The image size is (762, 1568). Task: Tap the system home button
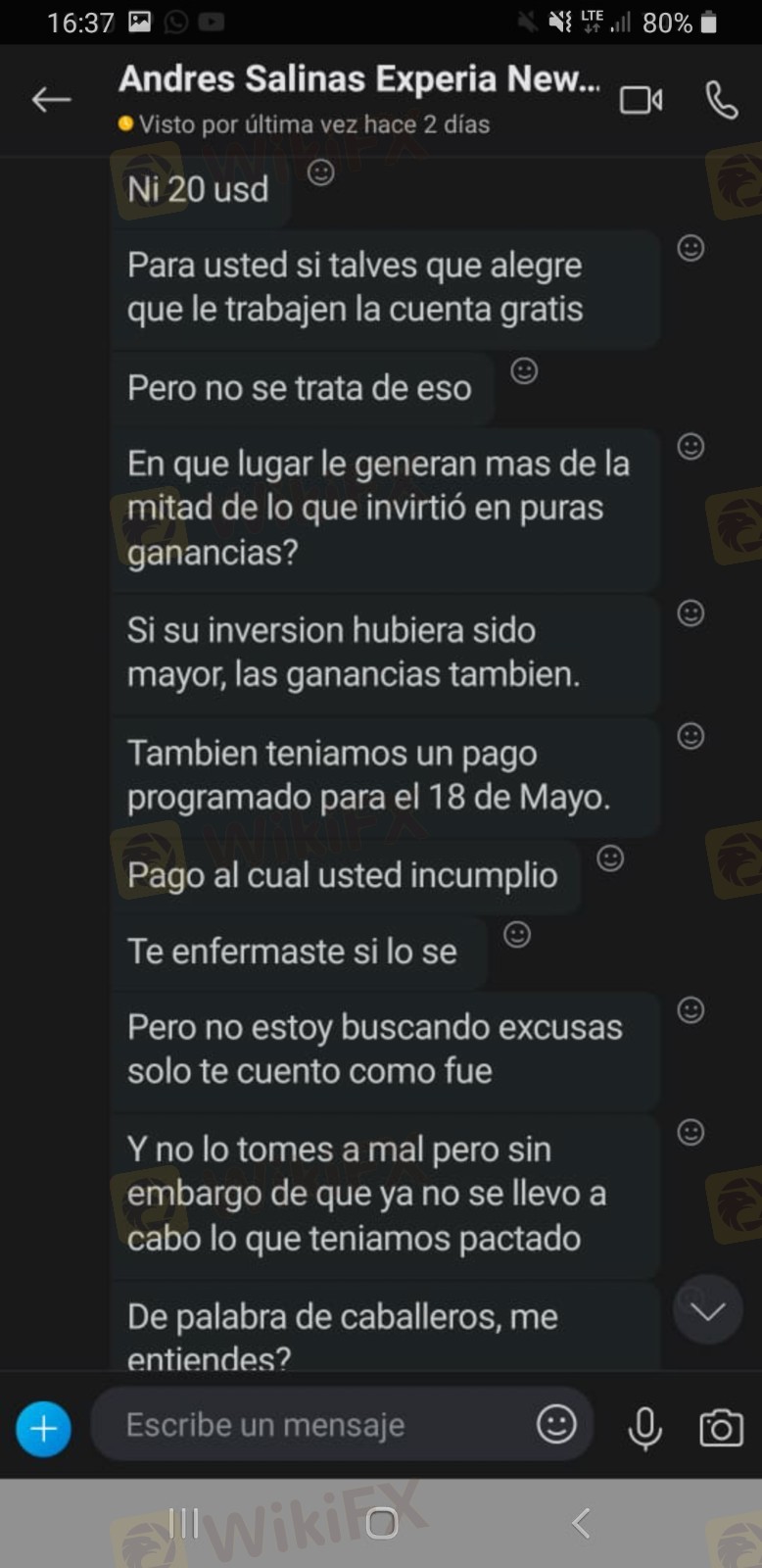click(381, 1523)
